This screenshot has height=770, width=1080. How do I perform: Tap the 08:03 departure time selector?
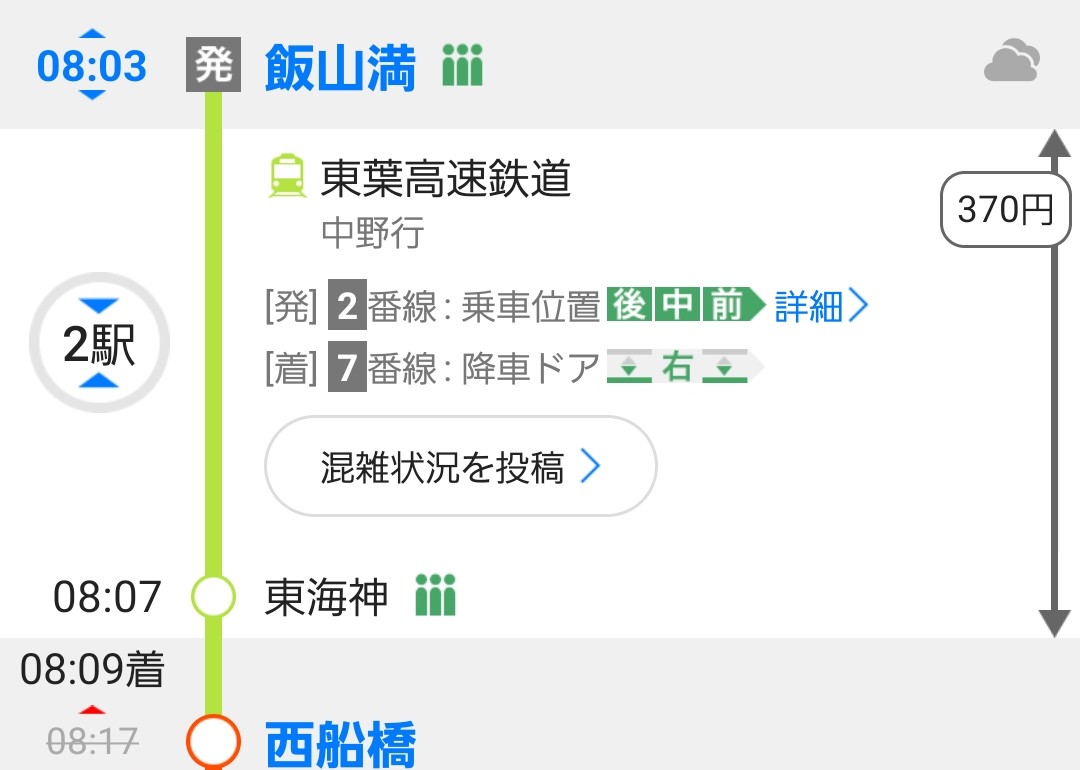click(91, 66)
